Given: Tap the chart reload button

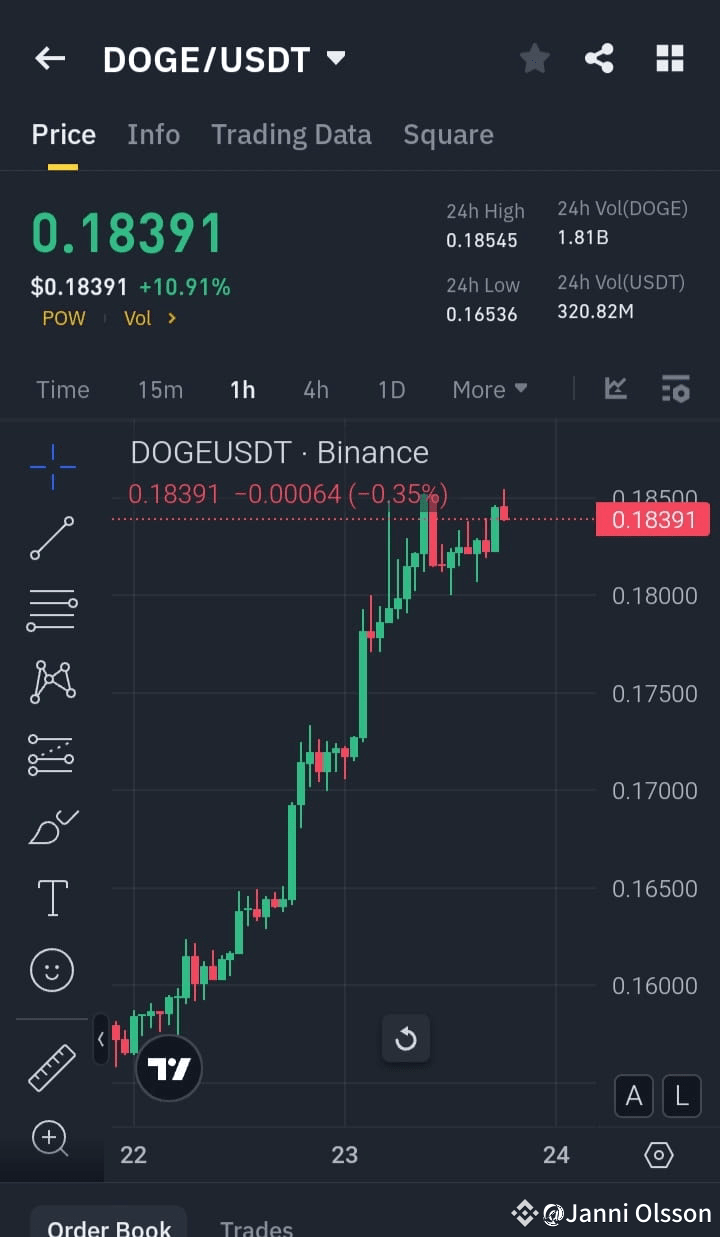Looking at the screenshot, I should click(406, 1039).
